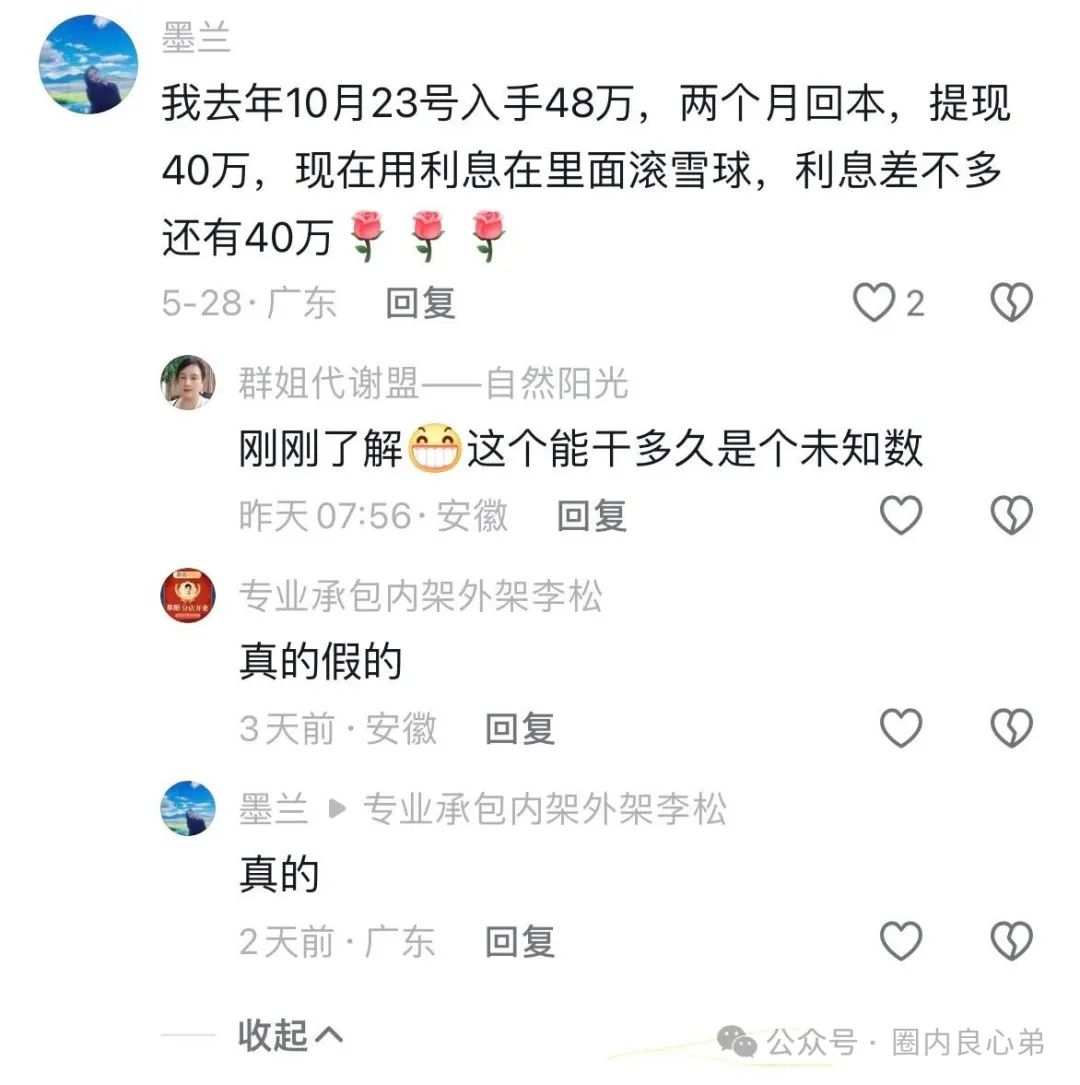This screenshot has height=1085, width=1080.
Task: Open 专业承包内架外架李松's avatar
Action: (x=188, y=595)
